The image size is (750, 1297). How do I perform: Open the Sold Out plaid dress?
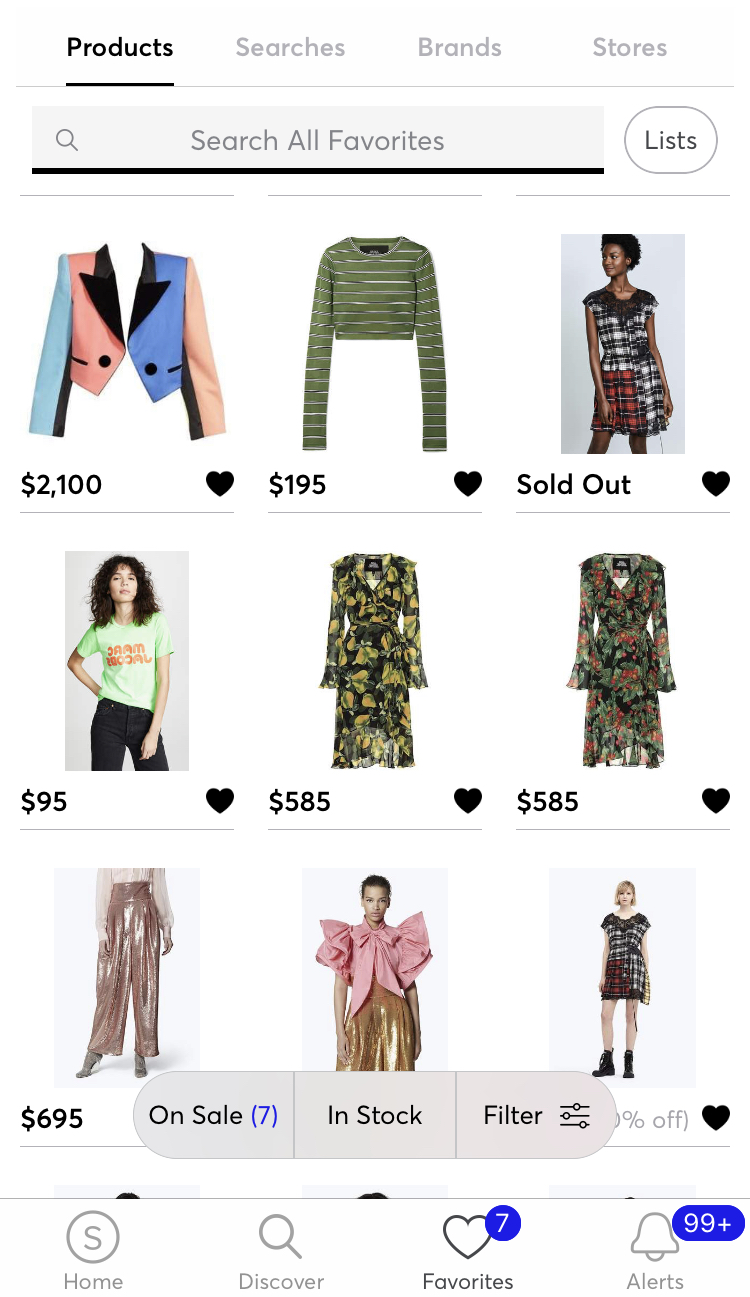coord(622,343)
